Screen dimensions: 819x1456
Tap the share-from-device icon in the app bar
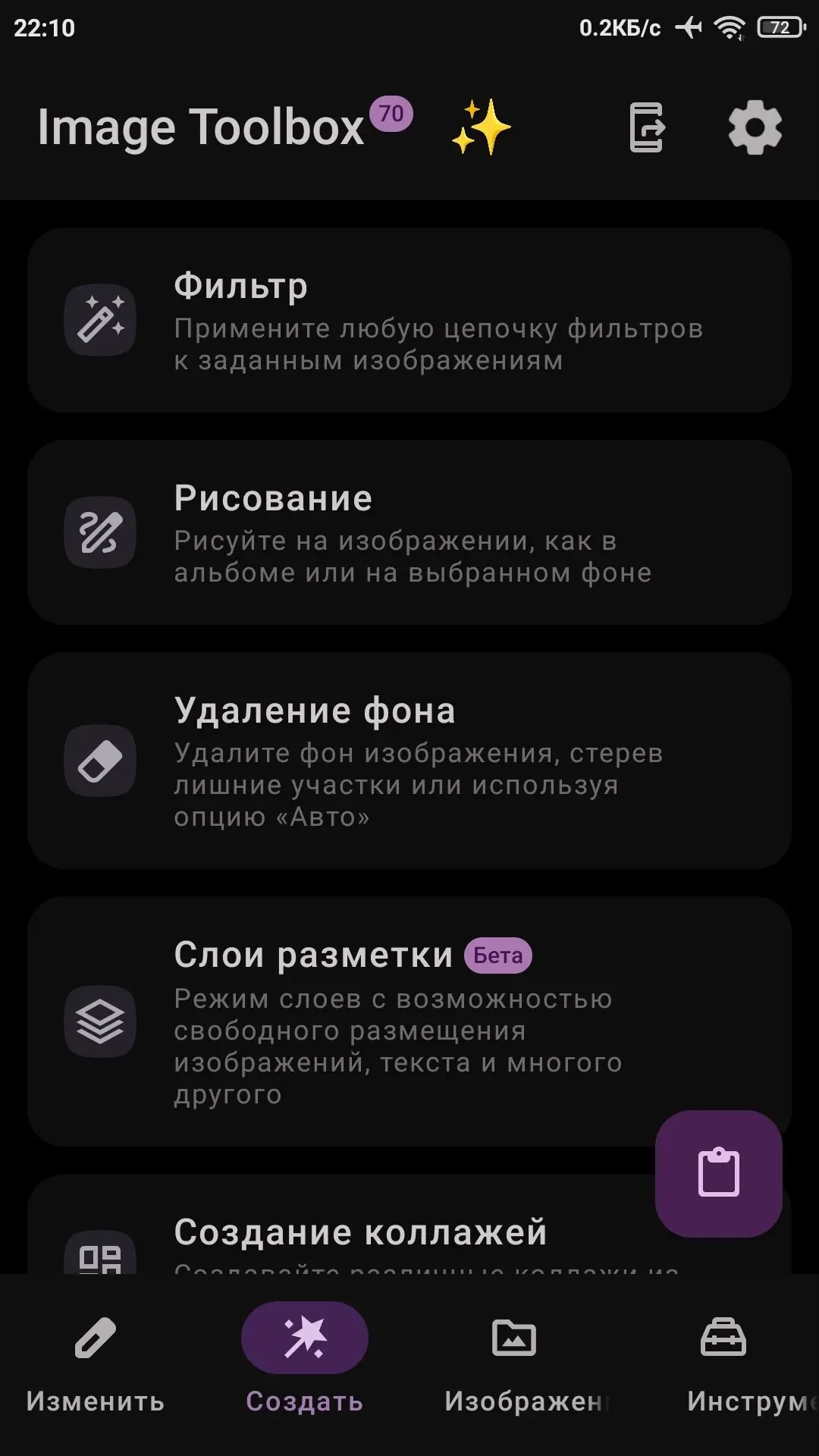647,128
